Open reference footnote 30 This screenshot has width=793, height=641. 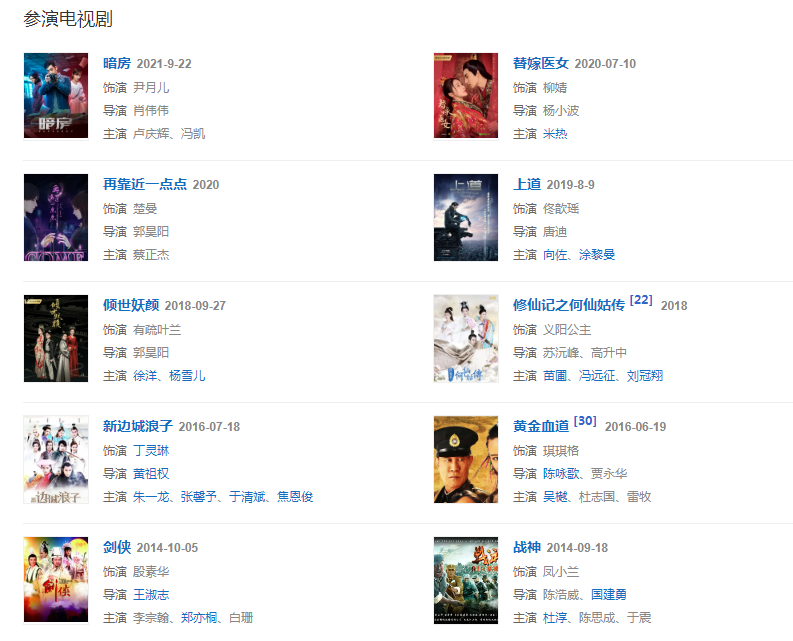[x=585, y=420]
